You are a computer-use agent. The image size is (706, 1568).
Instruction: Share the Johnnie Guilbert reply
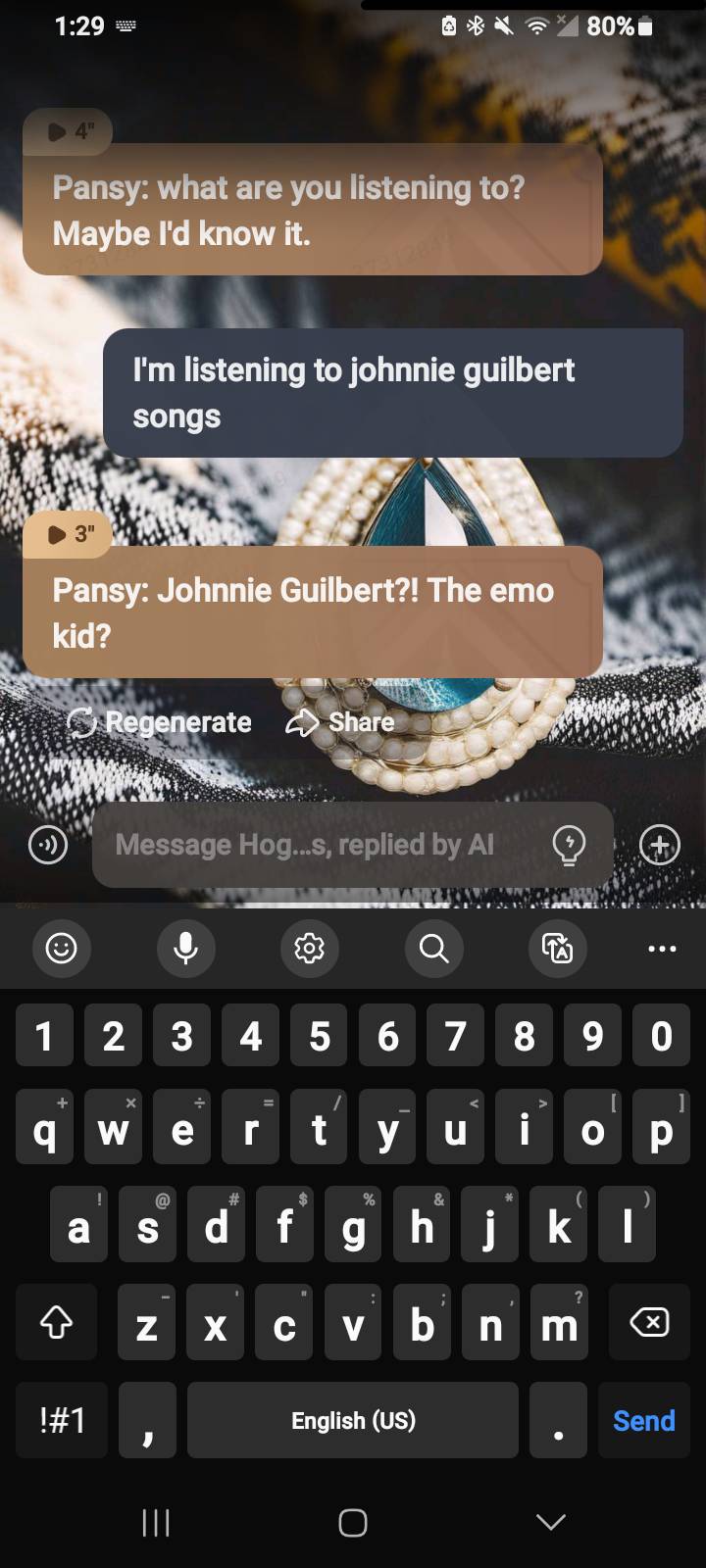pyautogui.click(x=340, y=722)
